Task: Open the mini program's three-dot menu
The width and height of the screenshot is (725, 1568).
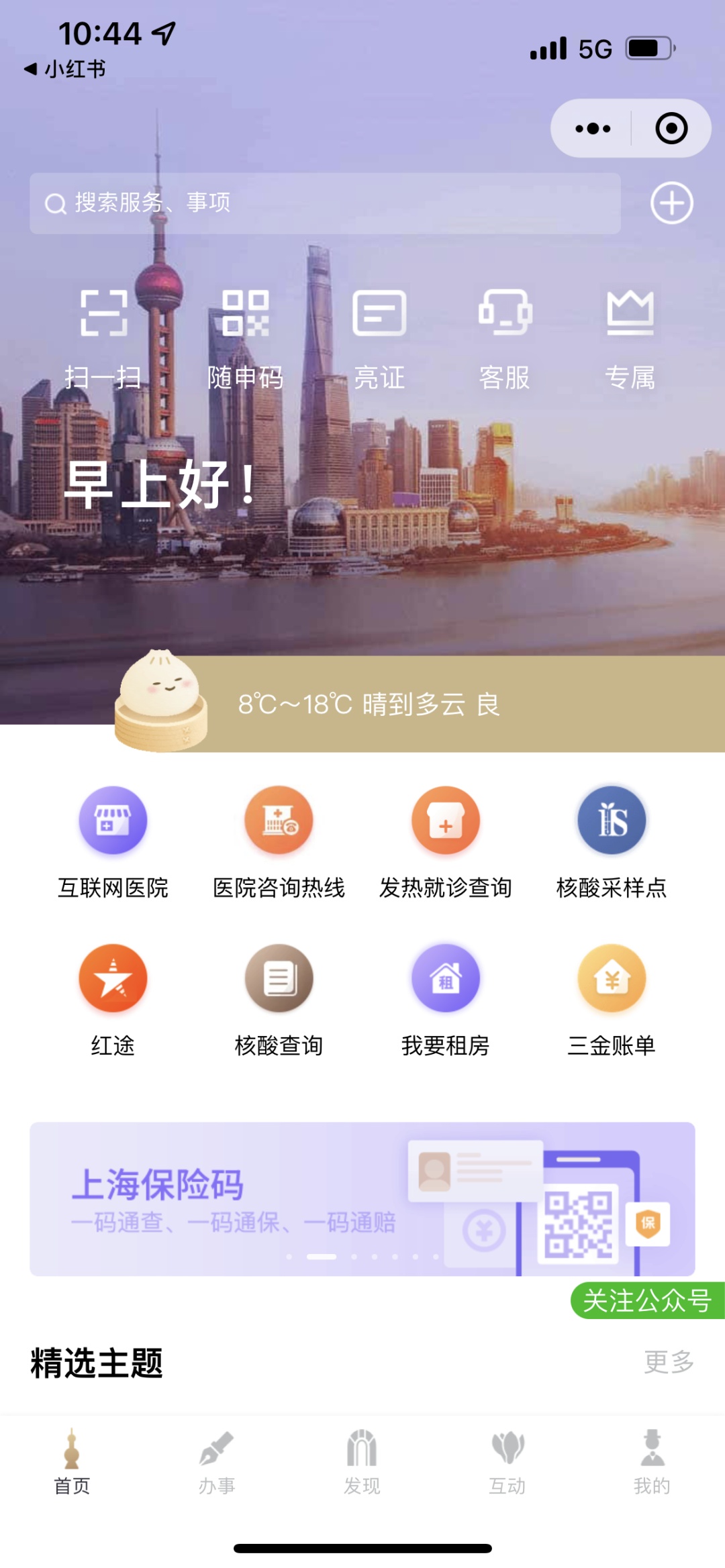Action: point(593,128)
